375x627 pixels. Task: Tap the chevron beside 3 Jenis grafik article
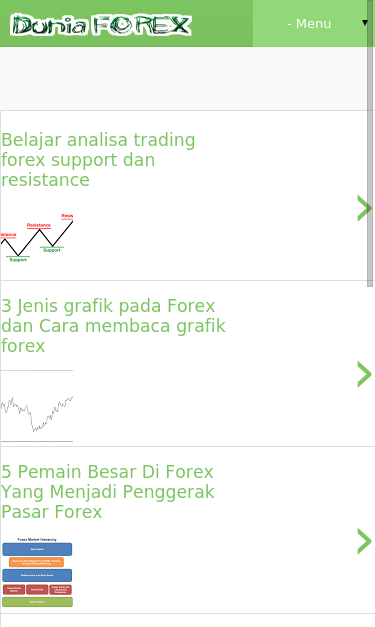[364, 374]
